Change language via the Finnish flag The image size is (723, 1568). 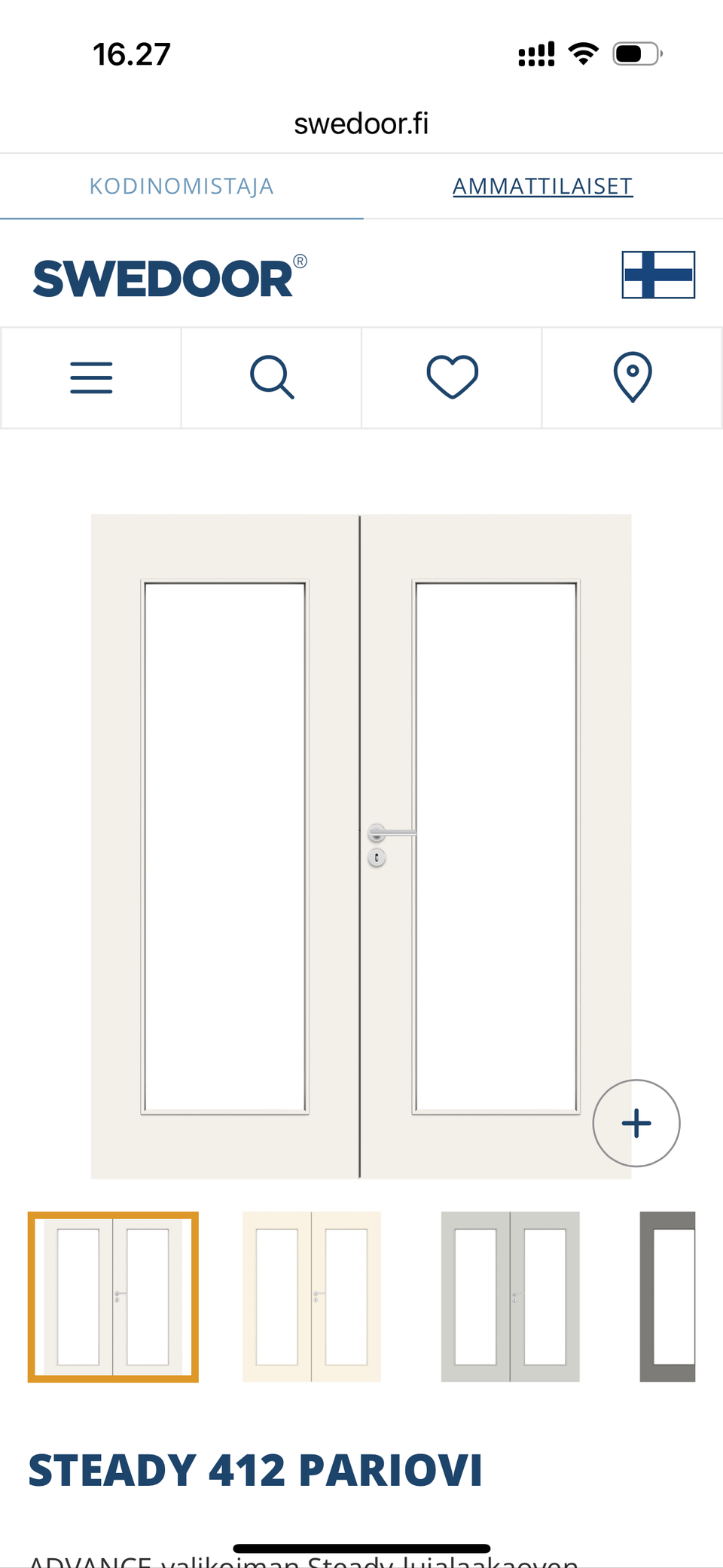[x=658, y=275]
